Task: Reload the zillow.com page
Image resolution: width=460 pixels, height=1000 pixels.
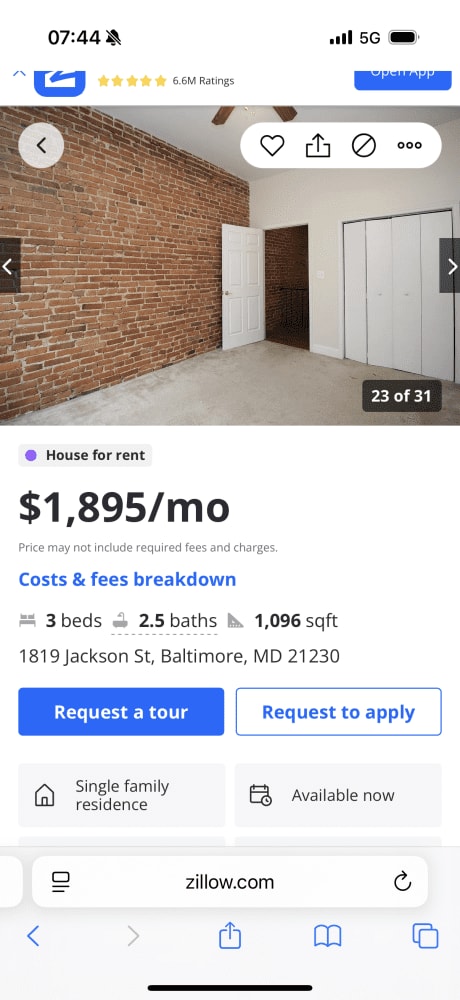Action: (x=402, y=882)
